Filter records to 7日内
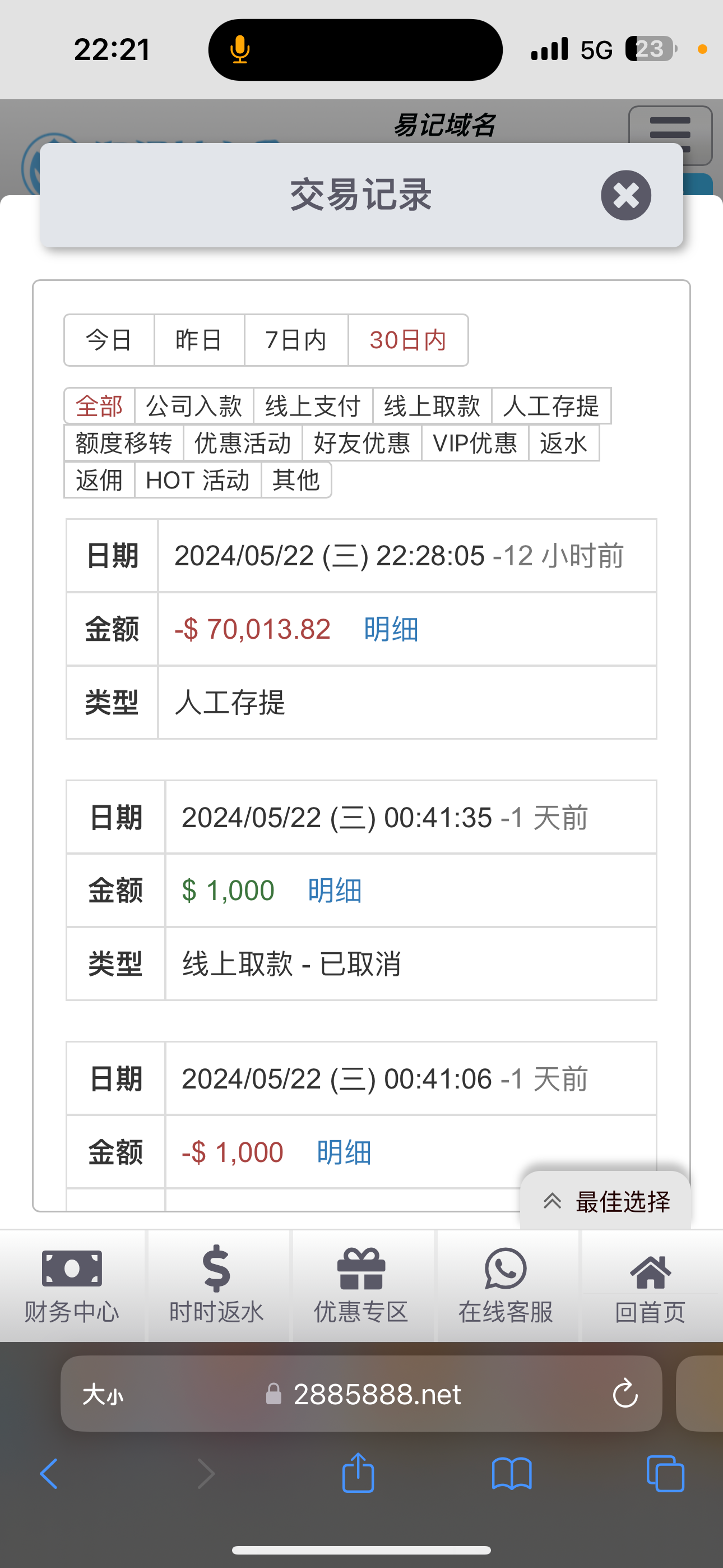This screenshot has width=723, height=1568. [x=296, y=340]
